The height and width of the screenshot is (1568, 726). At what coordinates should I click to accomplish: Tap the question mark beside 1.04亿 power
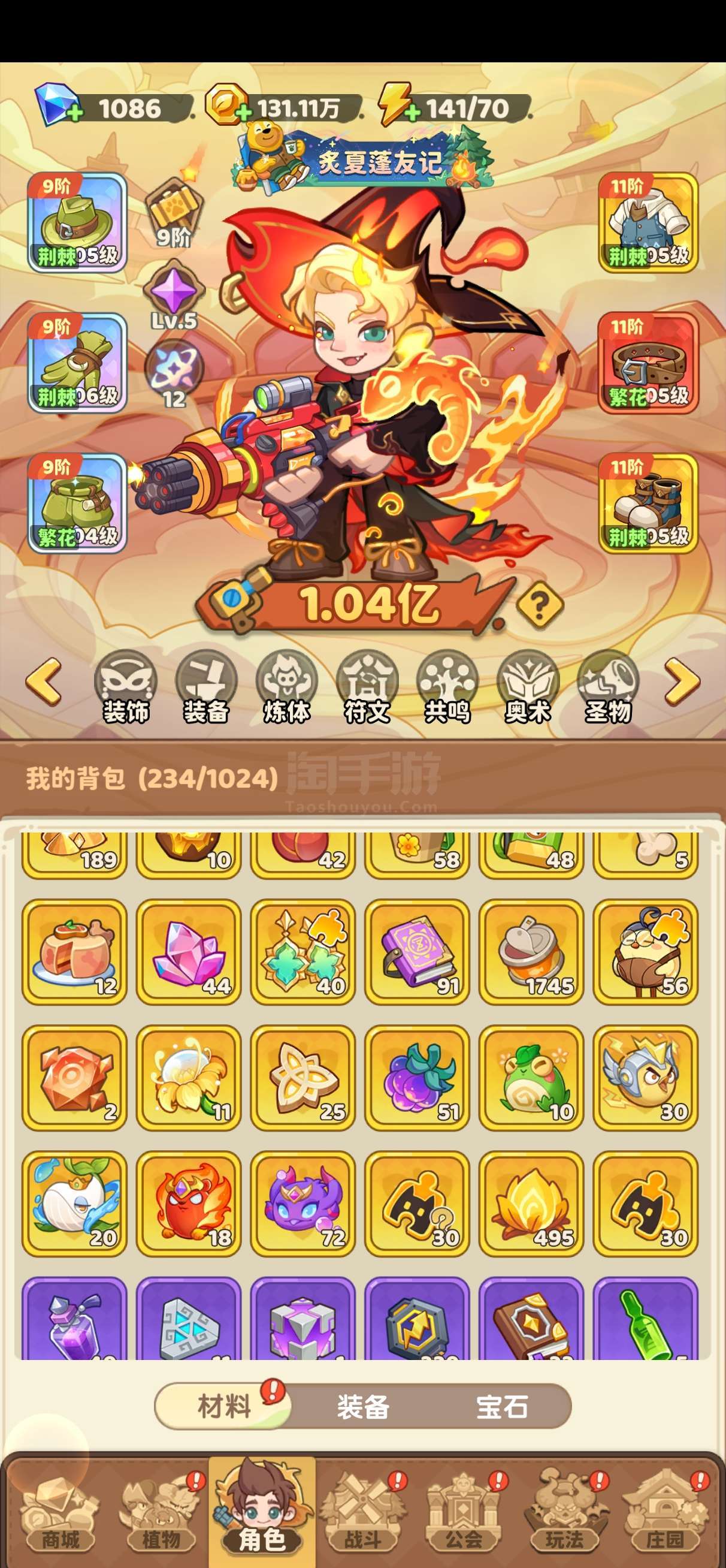point(539,604)
